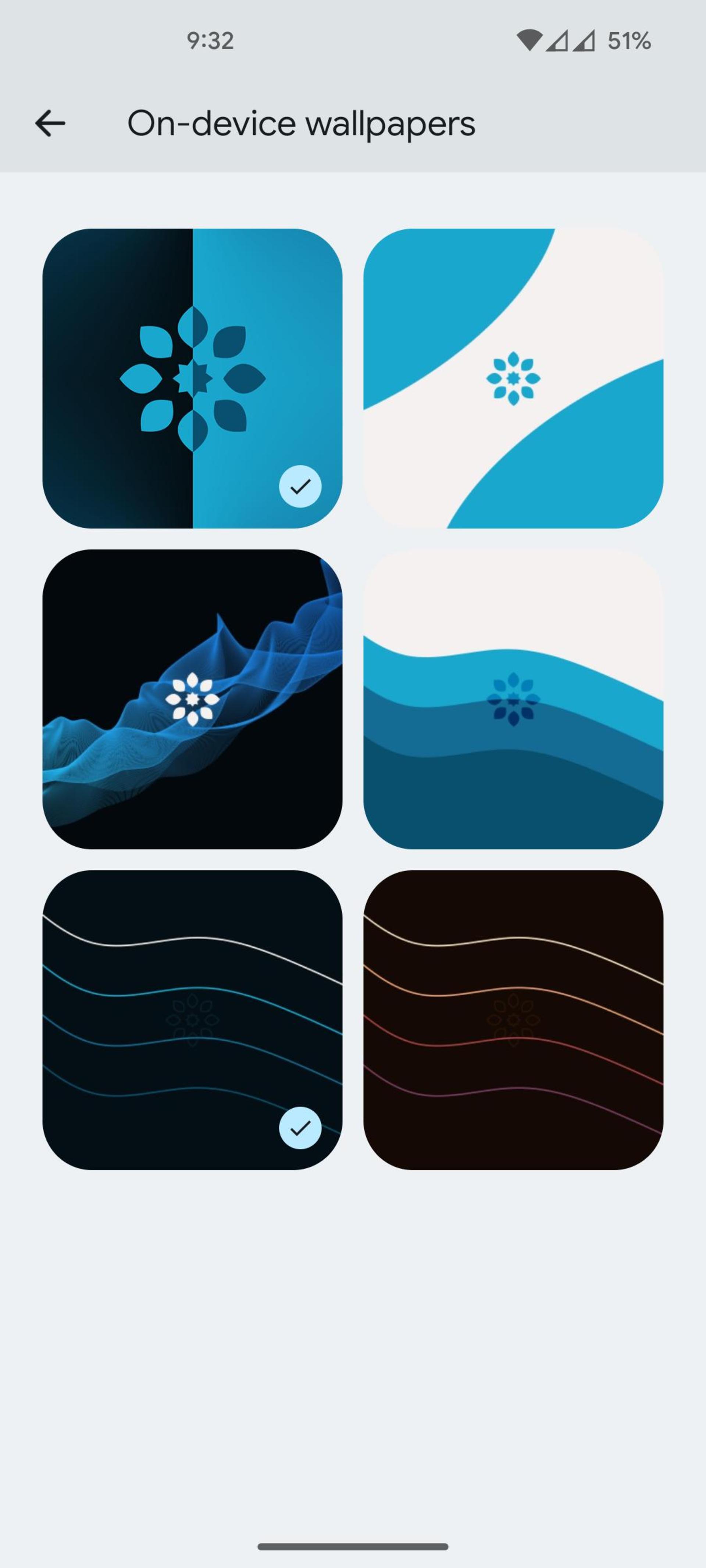Image resolution: width=706 pixels, height=1568 pixels.
Task: Pick the layered blue waves wallpaper
Action: 514,699
